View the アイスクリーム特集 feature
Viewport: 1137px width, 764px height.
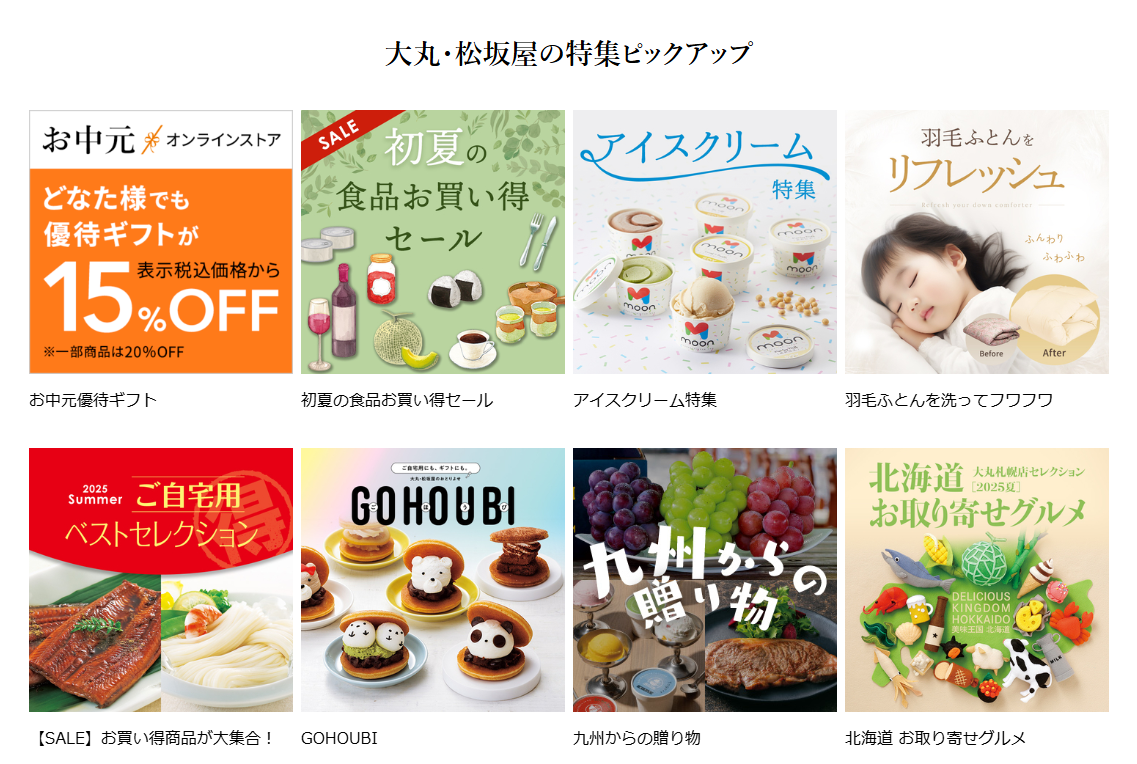[705, 242]
